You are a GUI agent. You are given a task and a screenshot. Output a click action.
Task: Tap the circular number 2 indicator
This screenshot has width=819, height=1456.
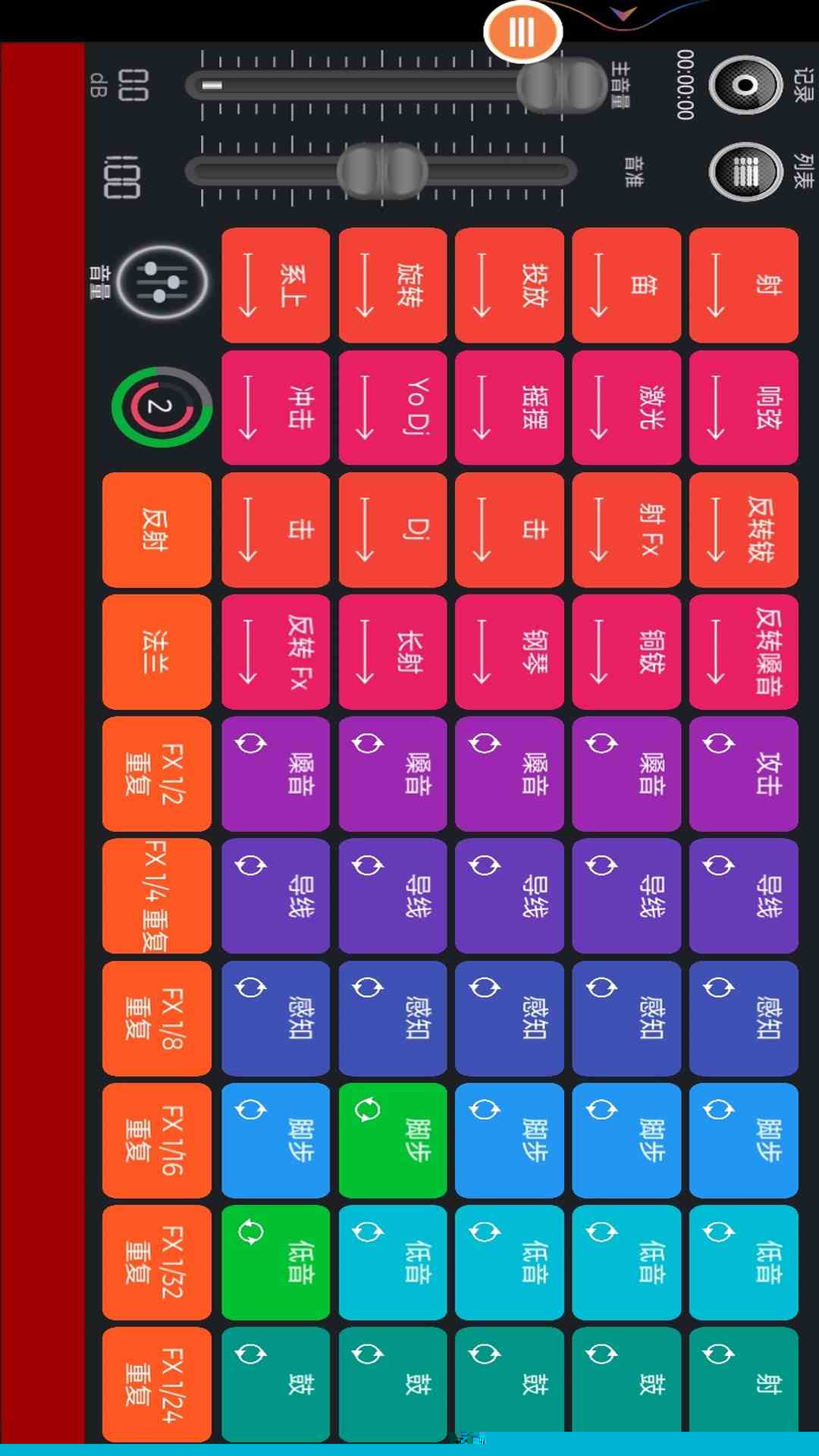(161, 407)
